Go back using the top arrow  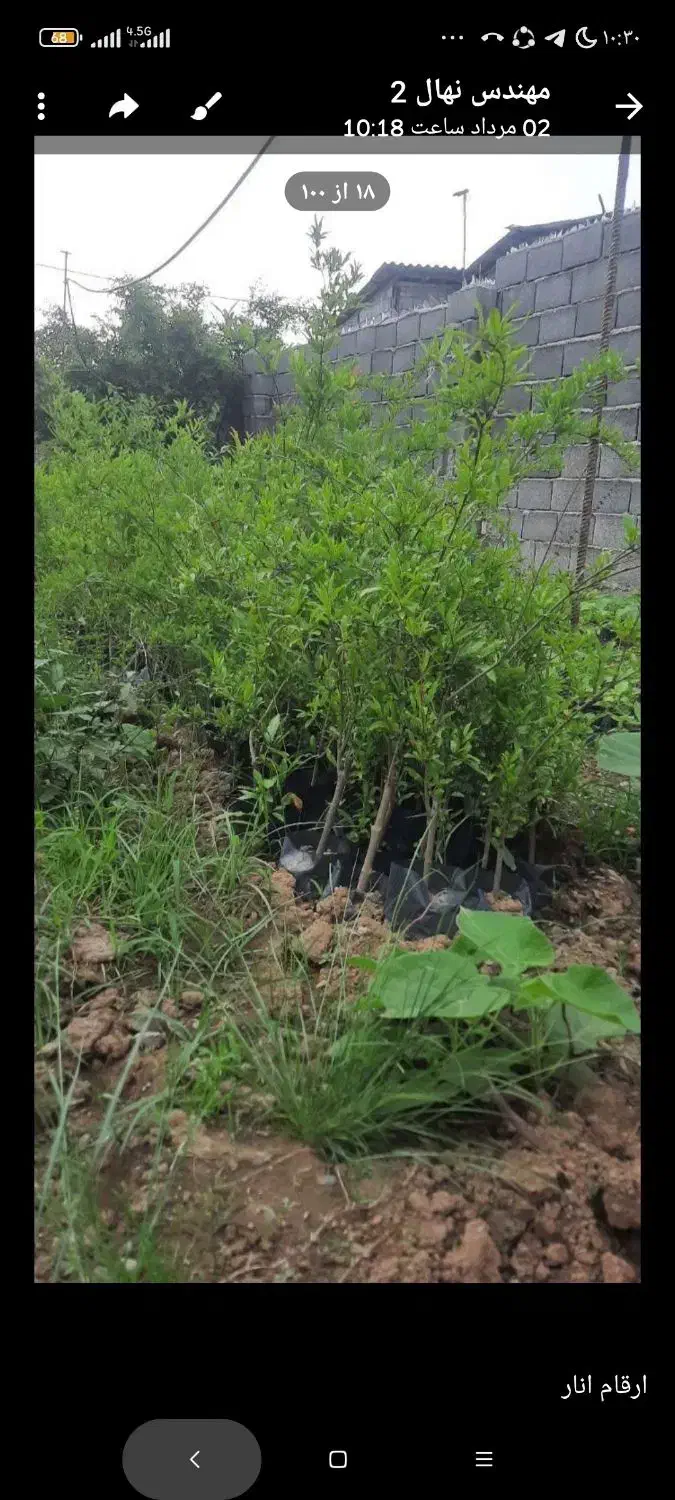[628, 106]
